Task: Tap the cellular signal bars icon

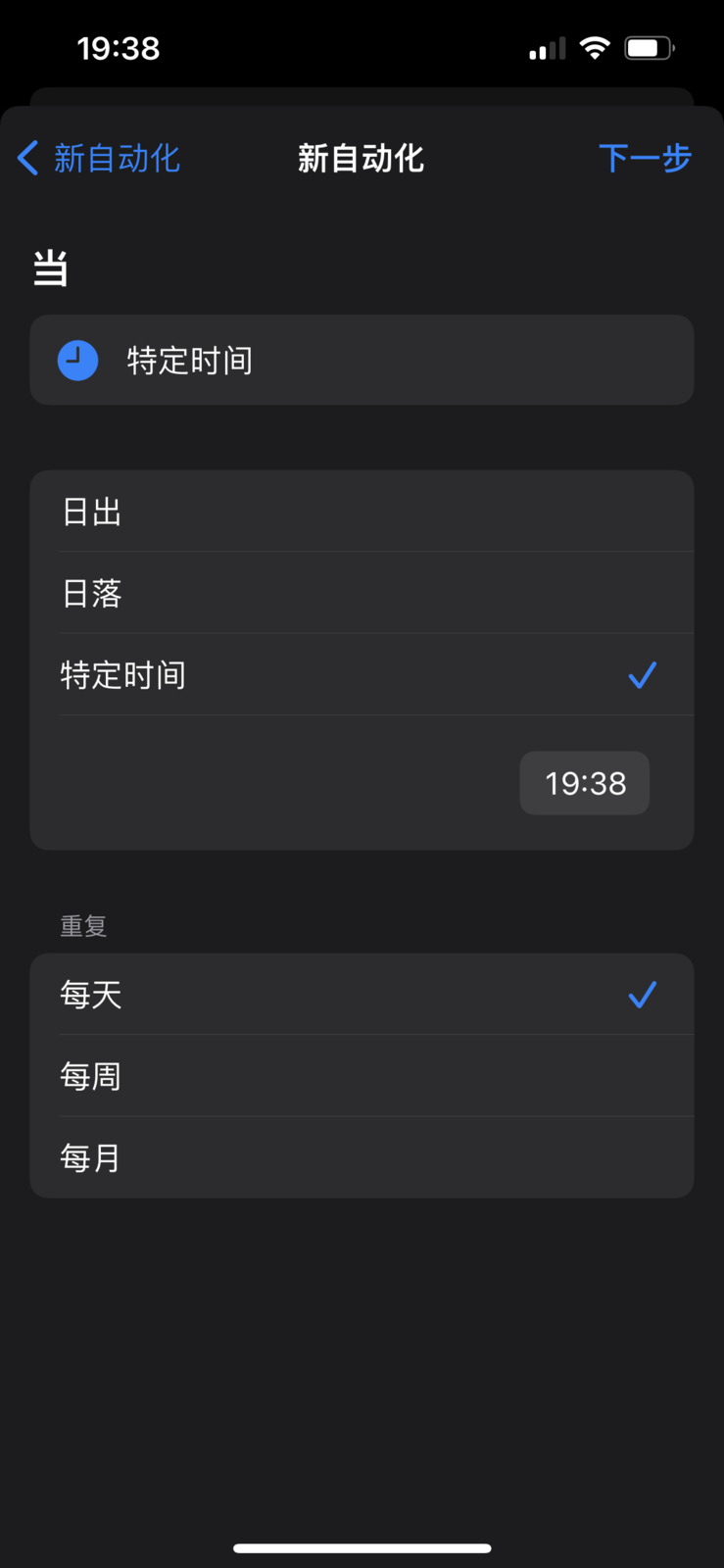Action: pyautogui.click(x=546, y=47)
